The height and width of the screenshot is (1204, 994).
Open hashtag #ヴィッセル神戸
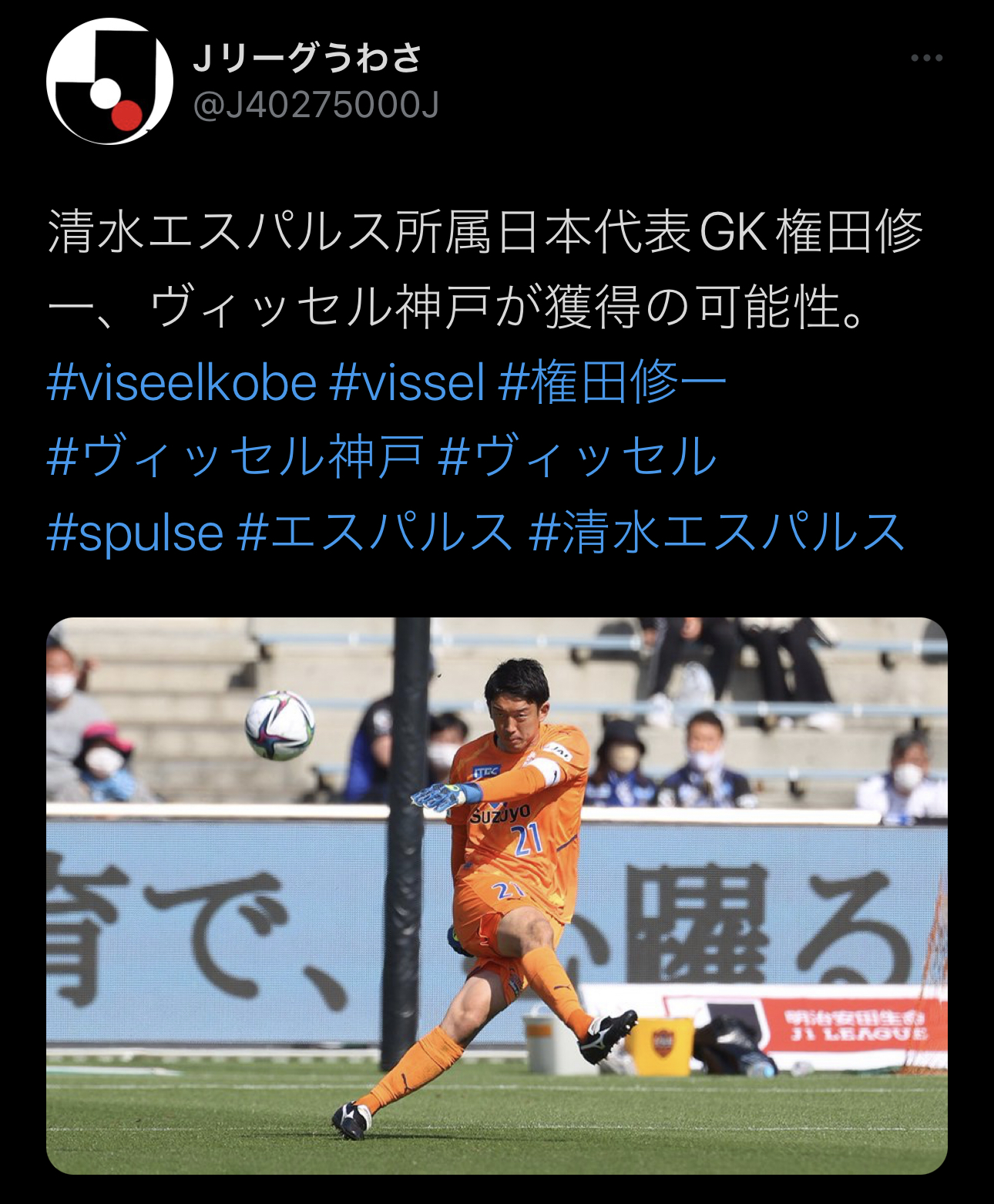[235, 456]
